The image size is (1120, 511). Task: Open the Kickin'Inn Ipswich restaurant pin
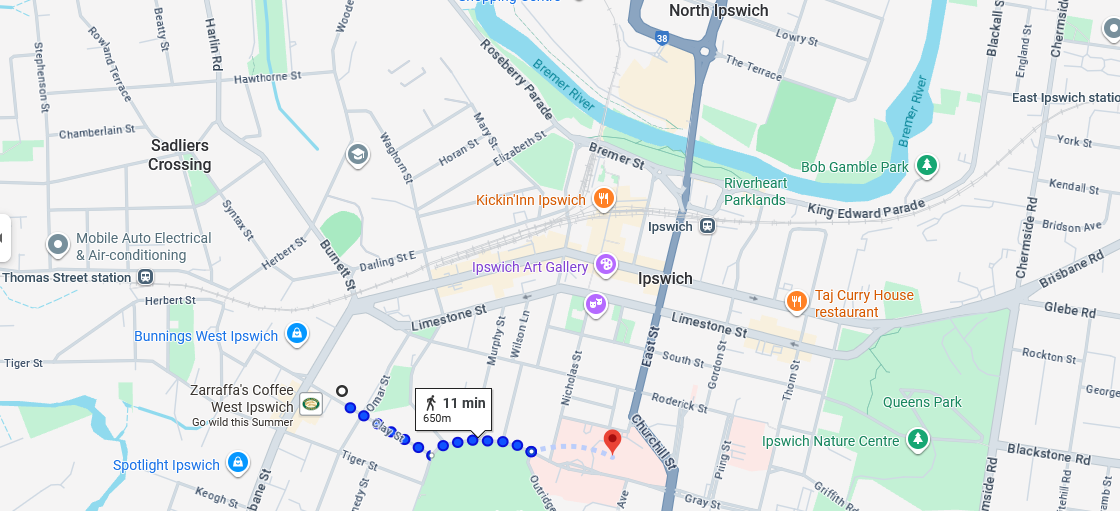pyautogui.click(x=602, y=199)
